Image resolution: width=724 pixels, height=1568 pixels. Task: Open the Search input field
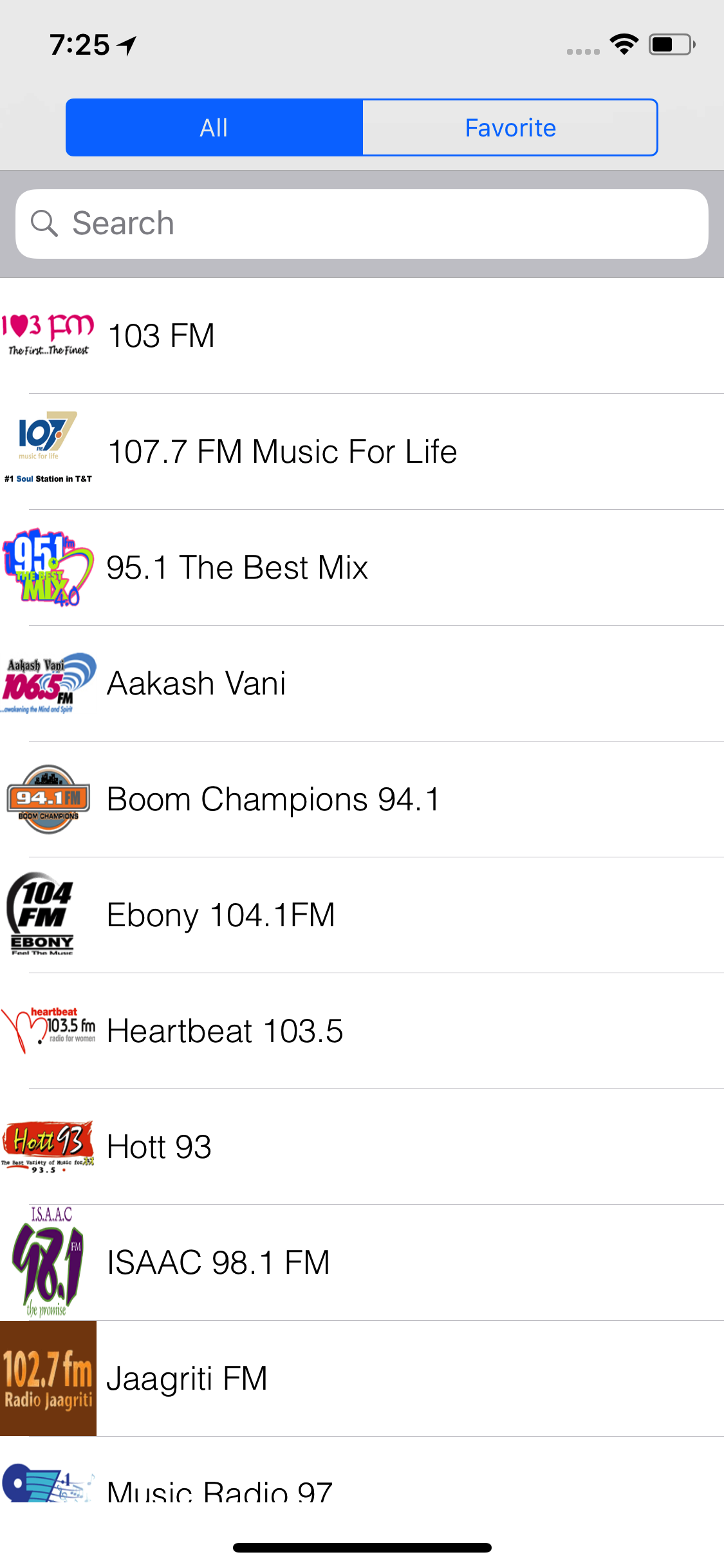pos(362,223)
